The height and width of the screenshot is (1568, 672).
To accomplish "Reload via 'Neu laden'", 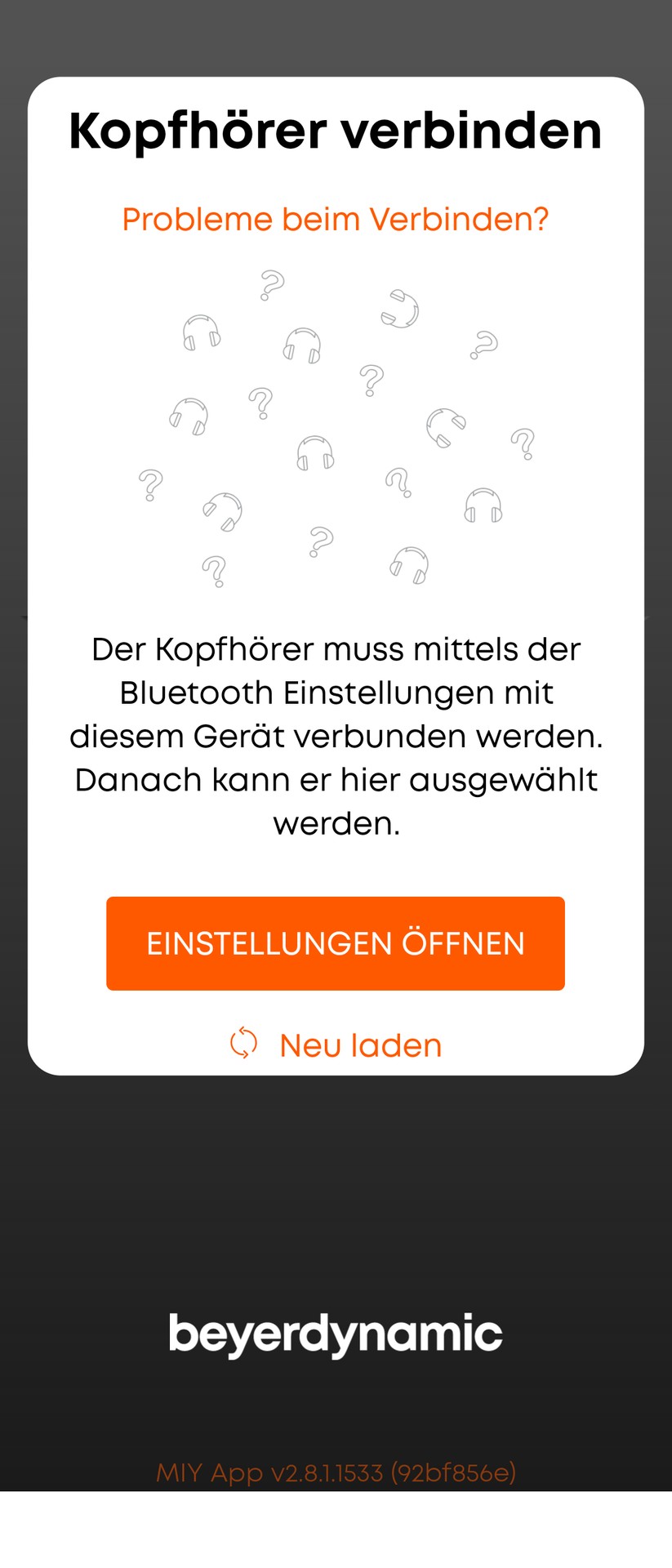I will point(336,1045).
